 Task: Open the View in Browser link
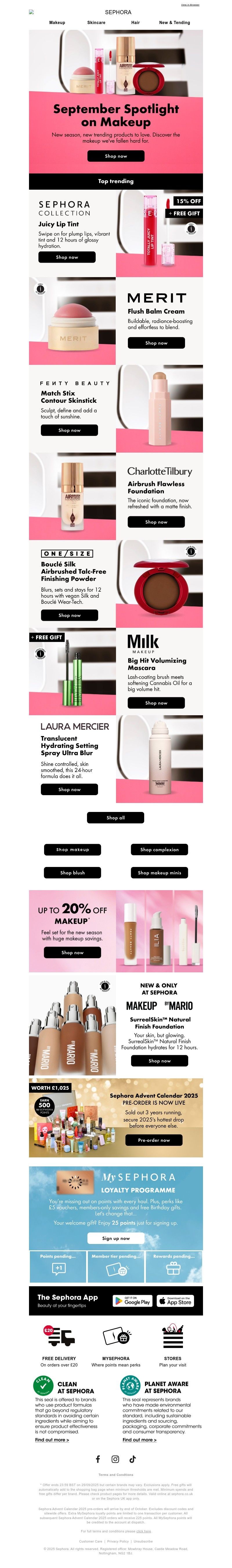coord(190,4)
